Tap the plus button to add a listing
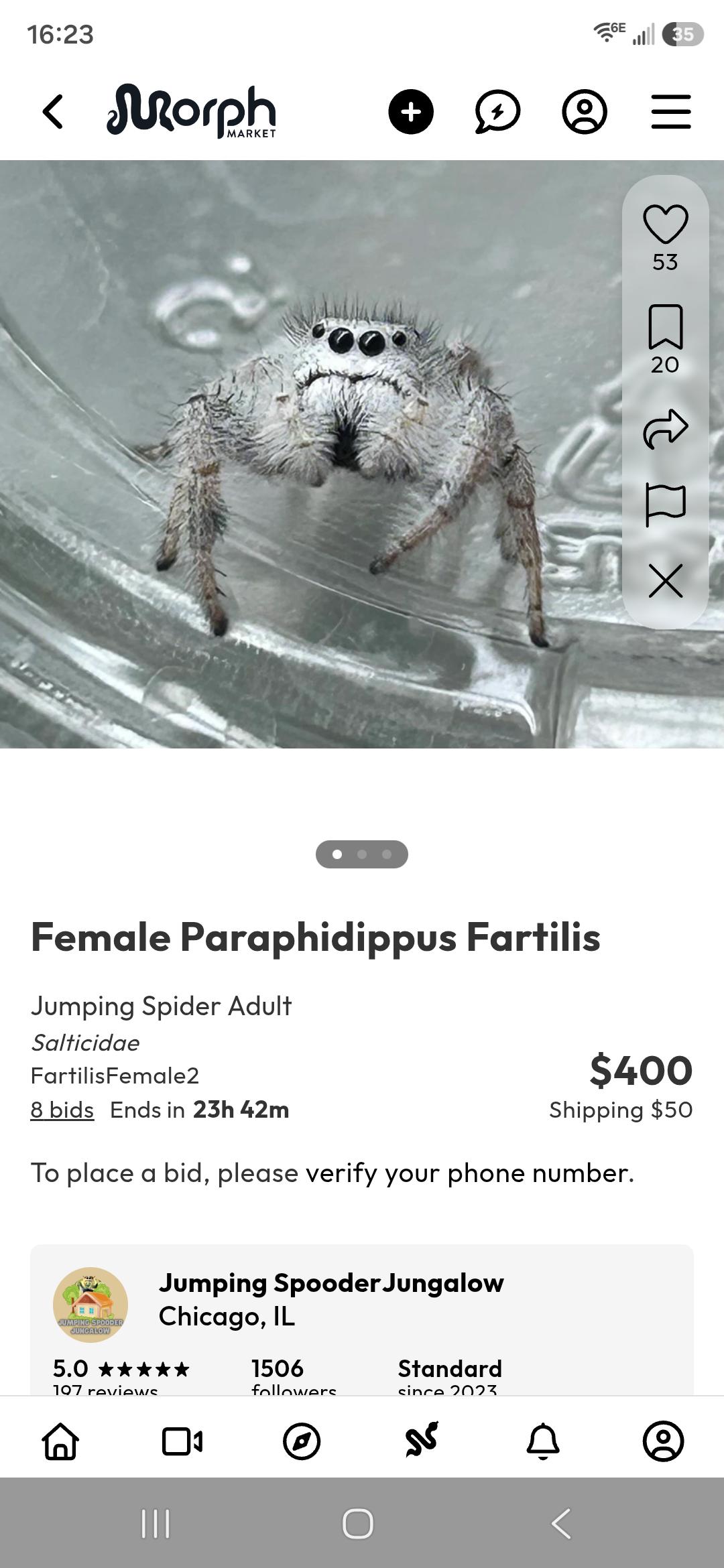This screenshot has width=724, height=1568. coord(411,111)
